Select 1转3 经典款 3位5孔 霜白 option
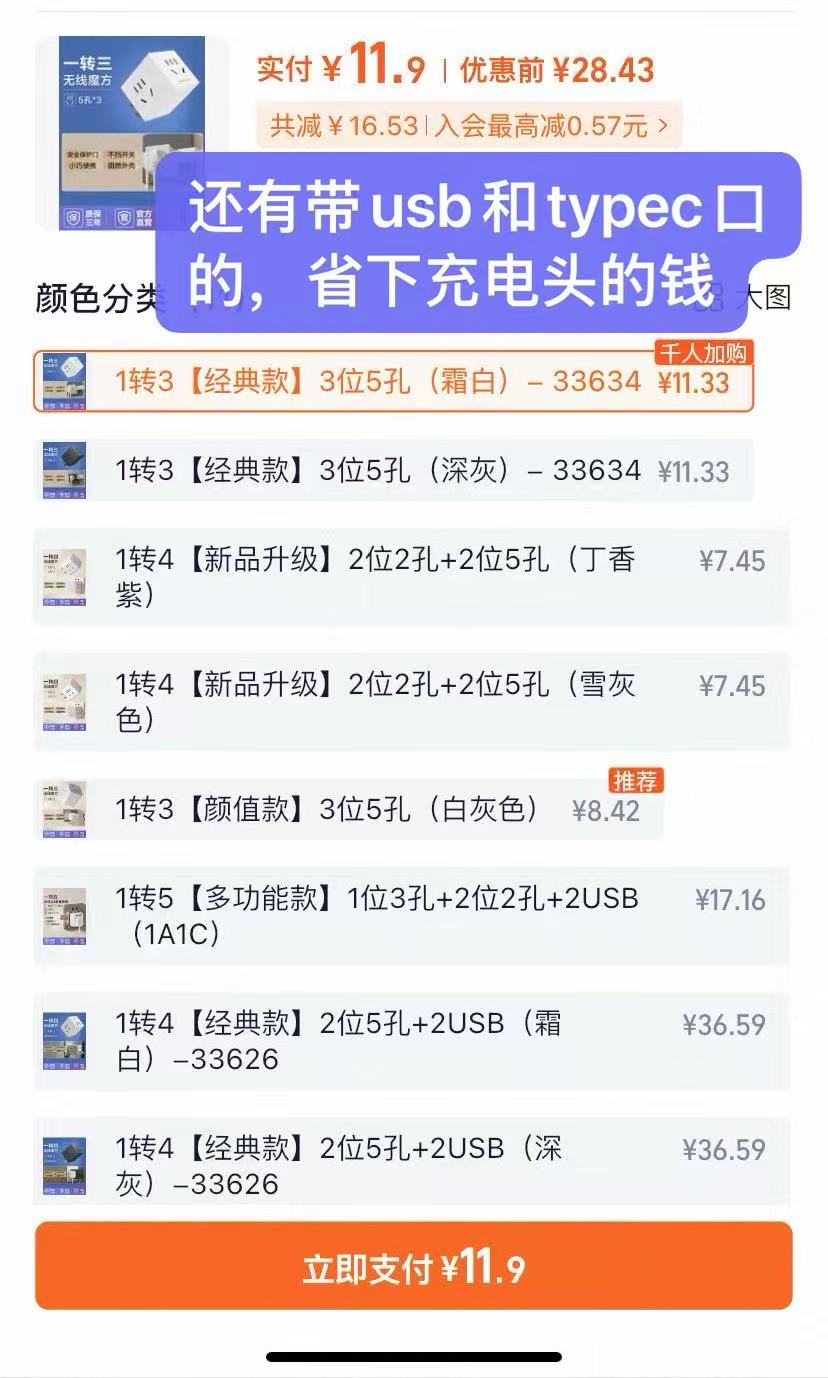This screenshot has width=828, height=1378. [393, 381]
